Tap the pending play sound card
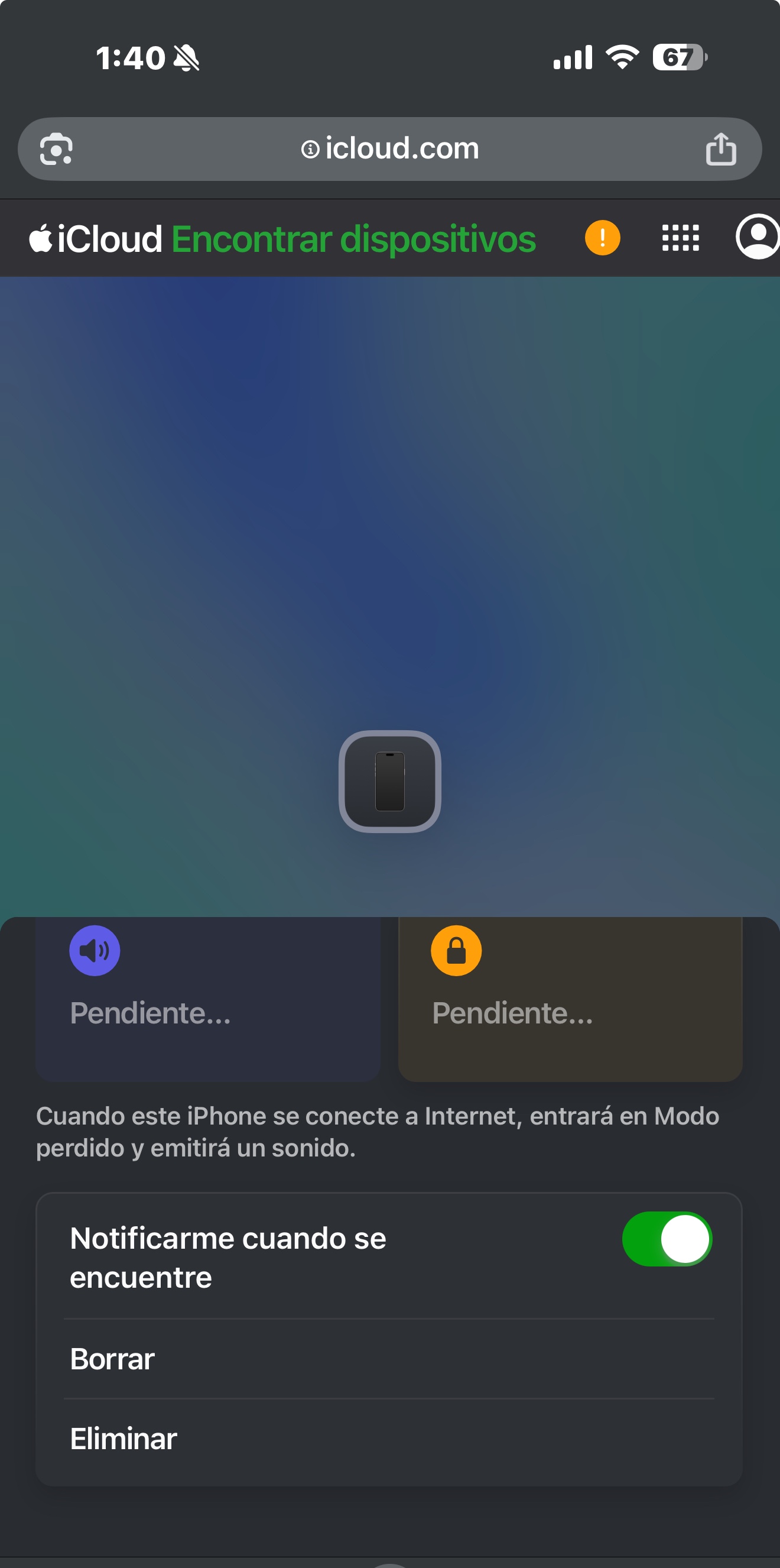780x1568 pixels. coord(207,998)
